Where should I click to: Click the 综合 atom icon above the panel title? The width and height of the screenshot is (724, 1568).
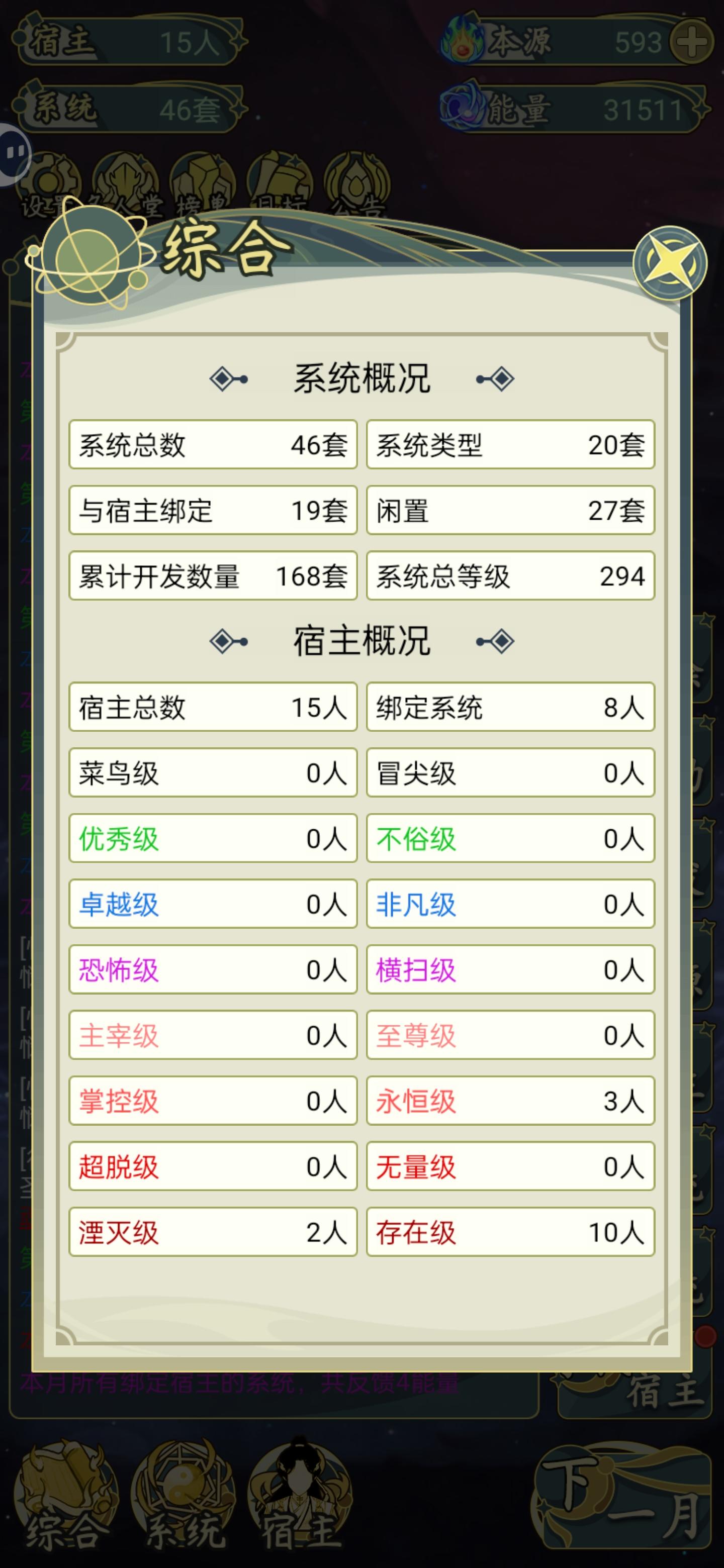[90, 257]
